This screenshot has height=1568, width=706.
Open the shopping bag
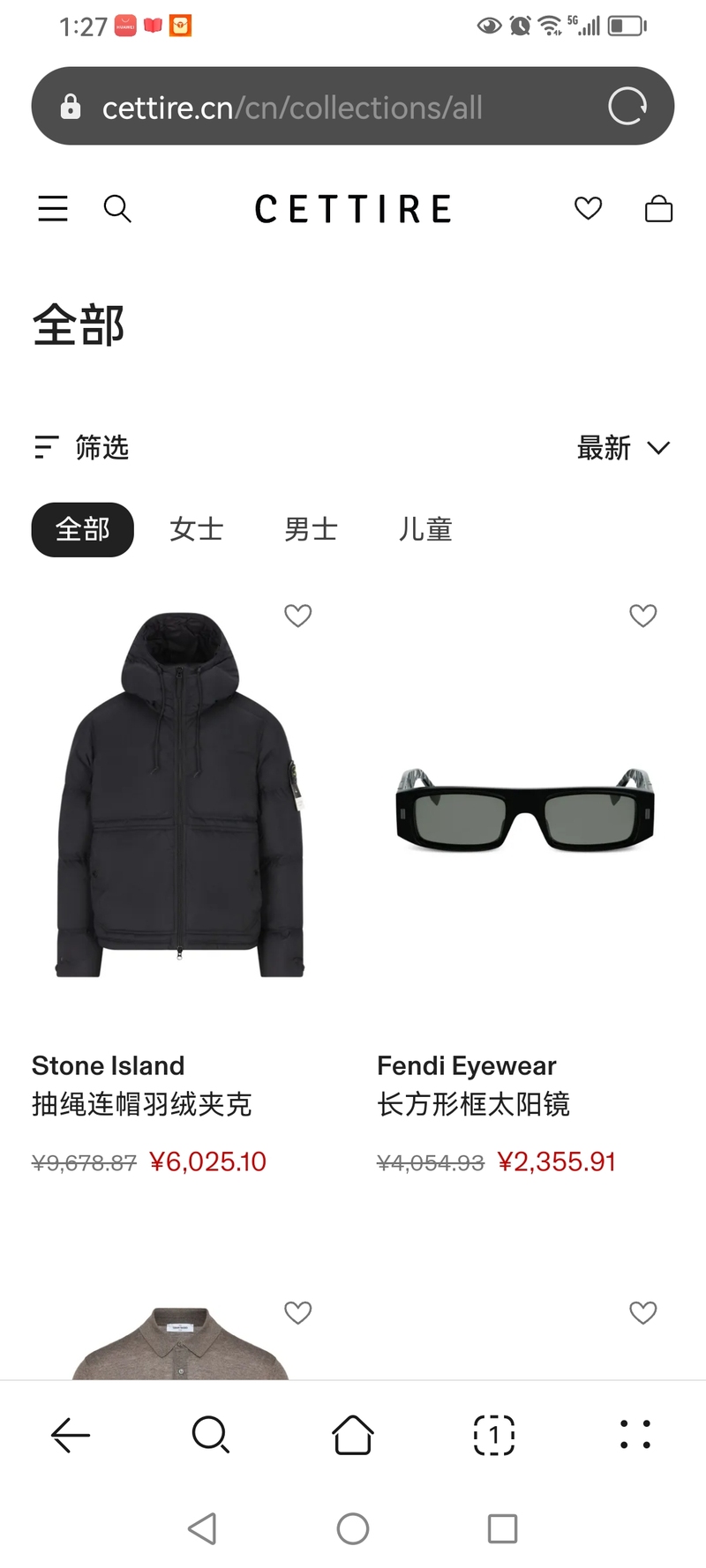[x=658, y=209]
